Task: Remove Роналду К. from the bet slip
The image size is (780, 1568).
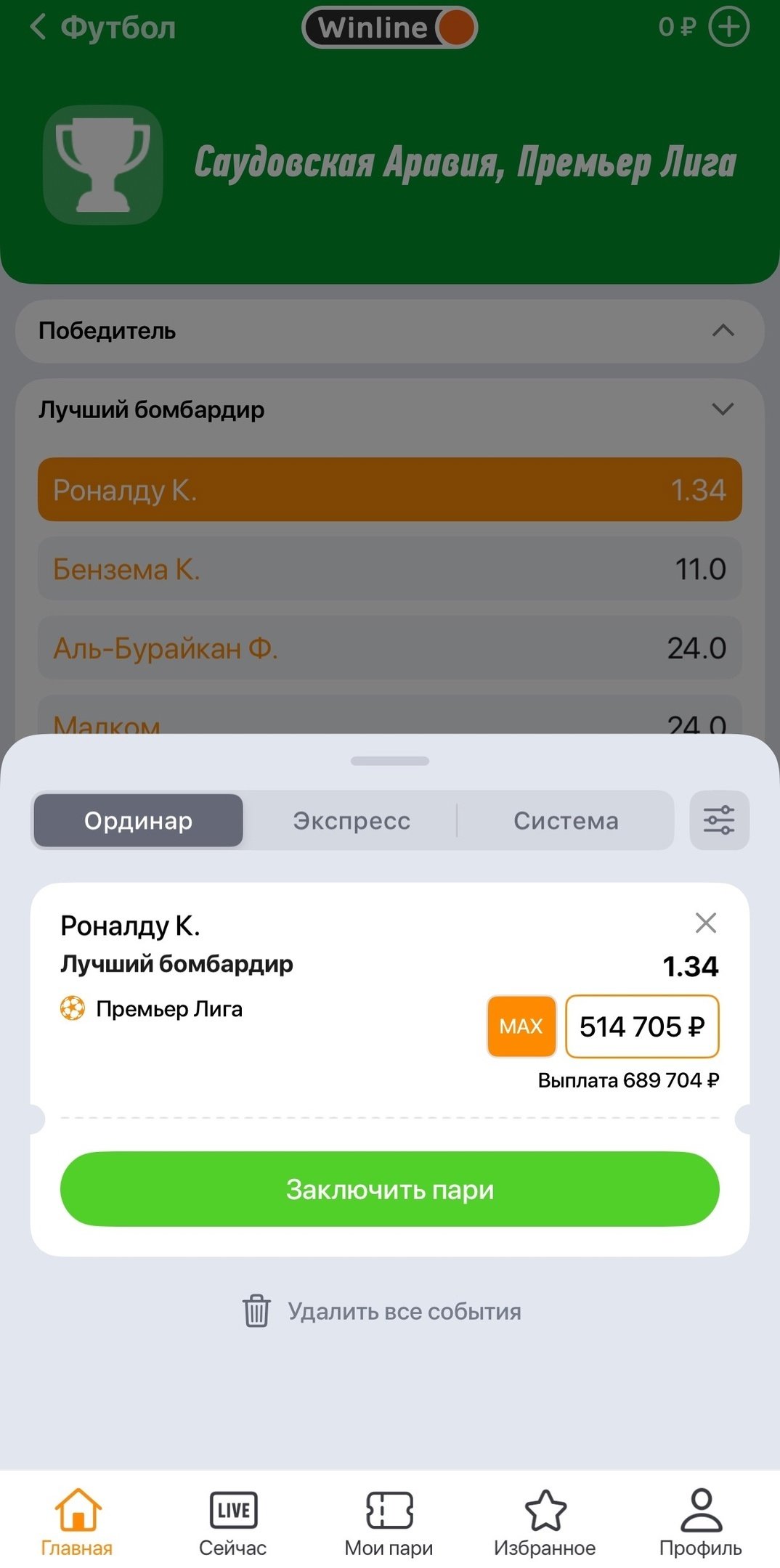Action: click(705, 923)
